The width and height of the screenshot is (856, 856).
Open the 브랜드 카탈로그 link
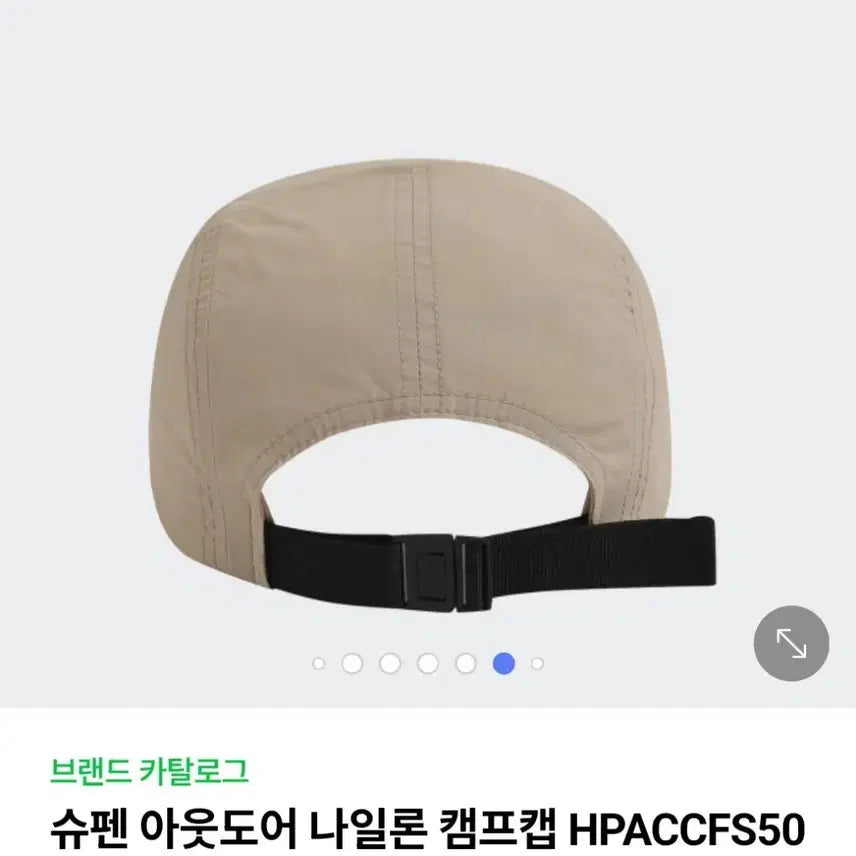click(x=149, y=770)
